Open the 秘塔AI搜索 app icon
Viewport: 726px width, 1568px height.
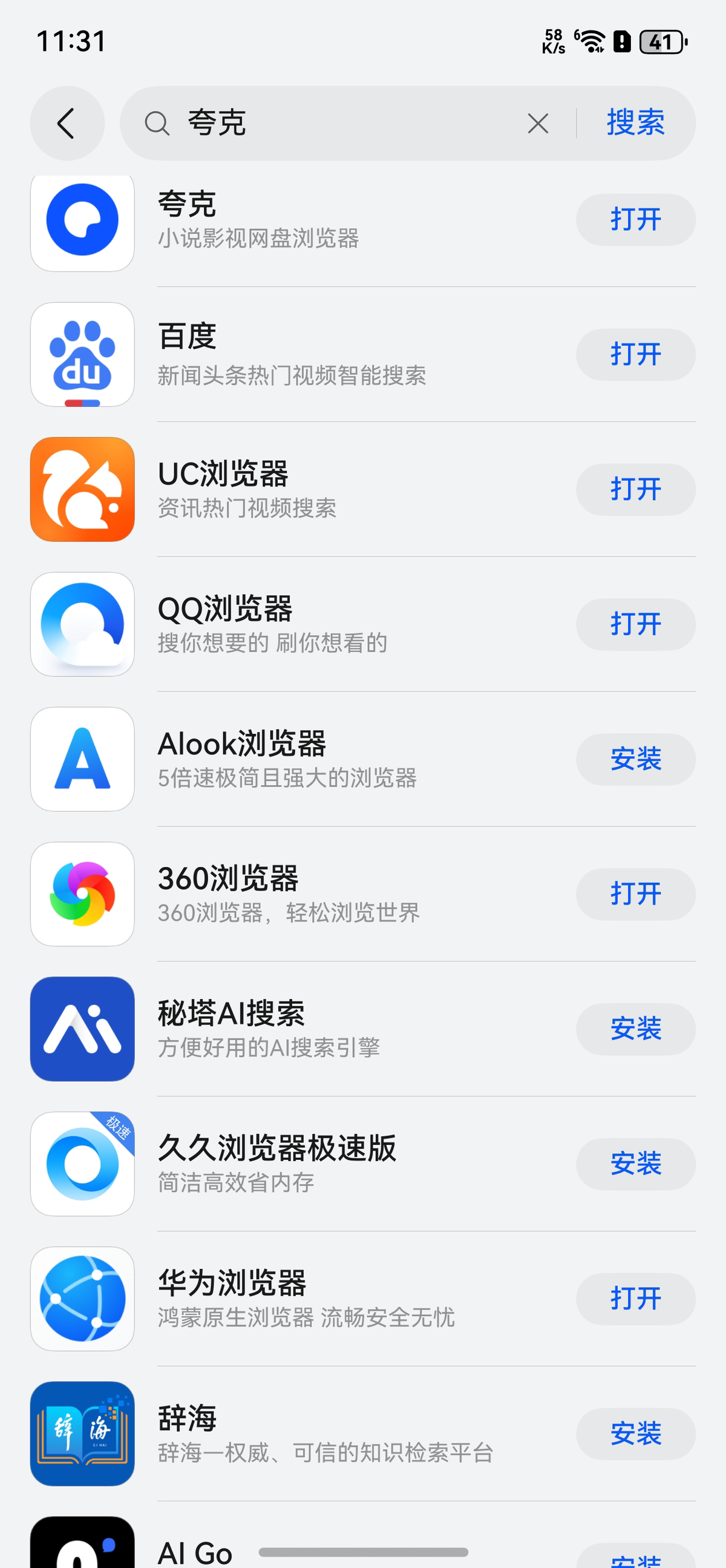click(x=82, y=1030)
